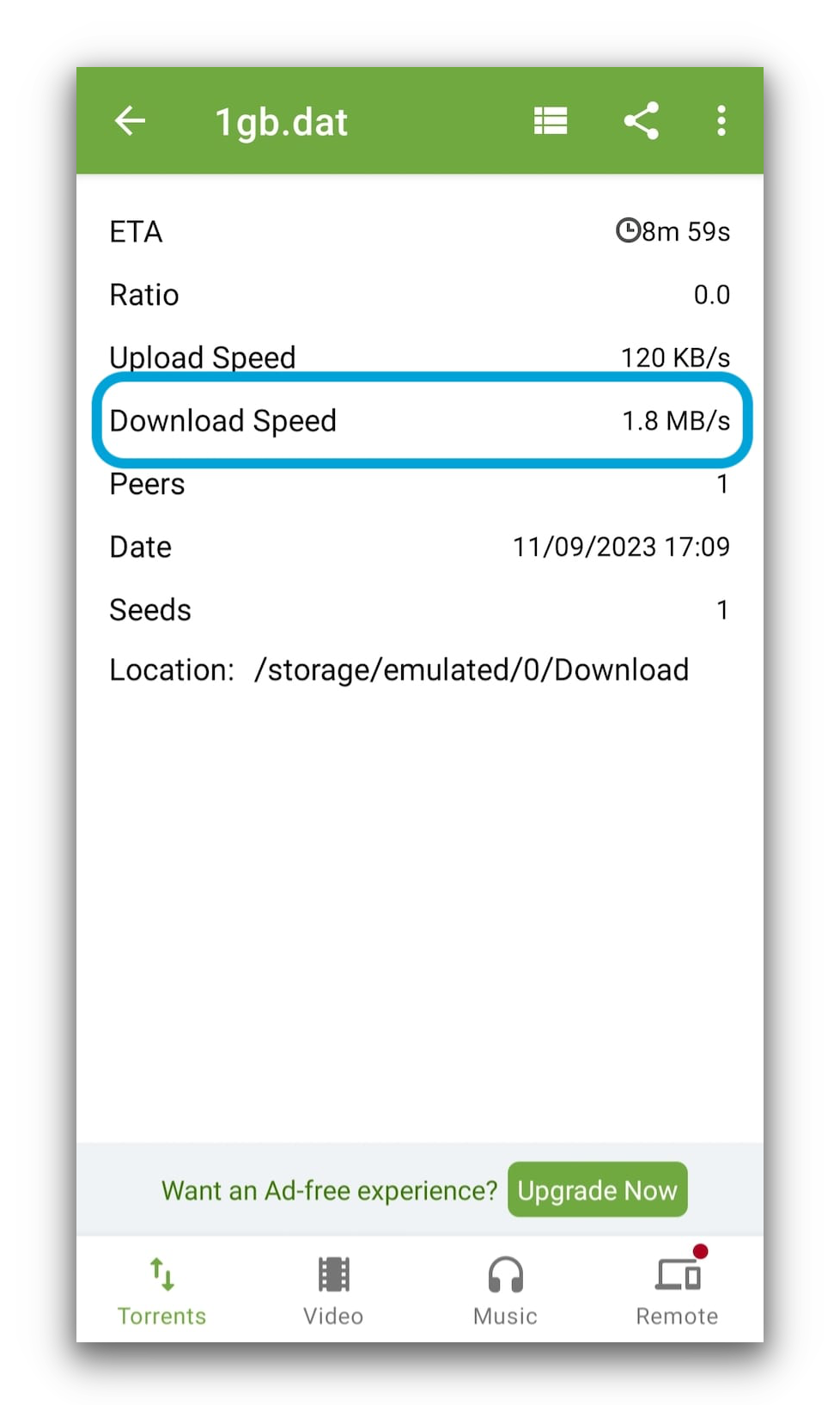Open the three-dot overflow menu
The height and width of the screenshot is (1405, 840).
[x=721, y=120]
